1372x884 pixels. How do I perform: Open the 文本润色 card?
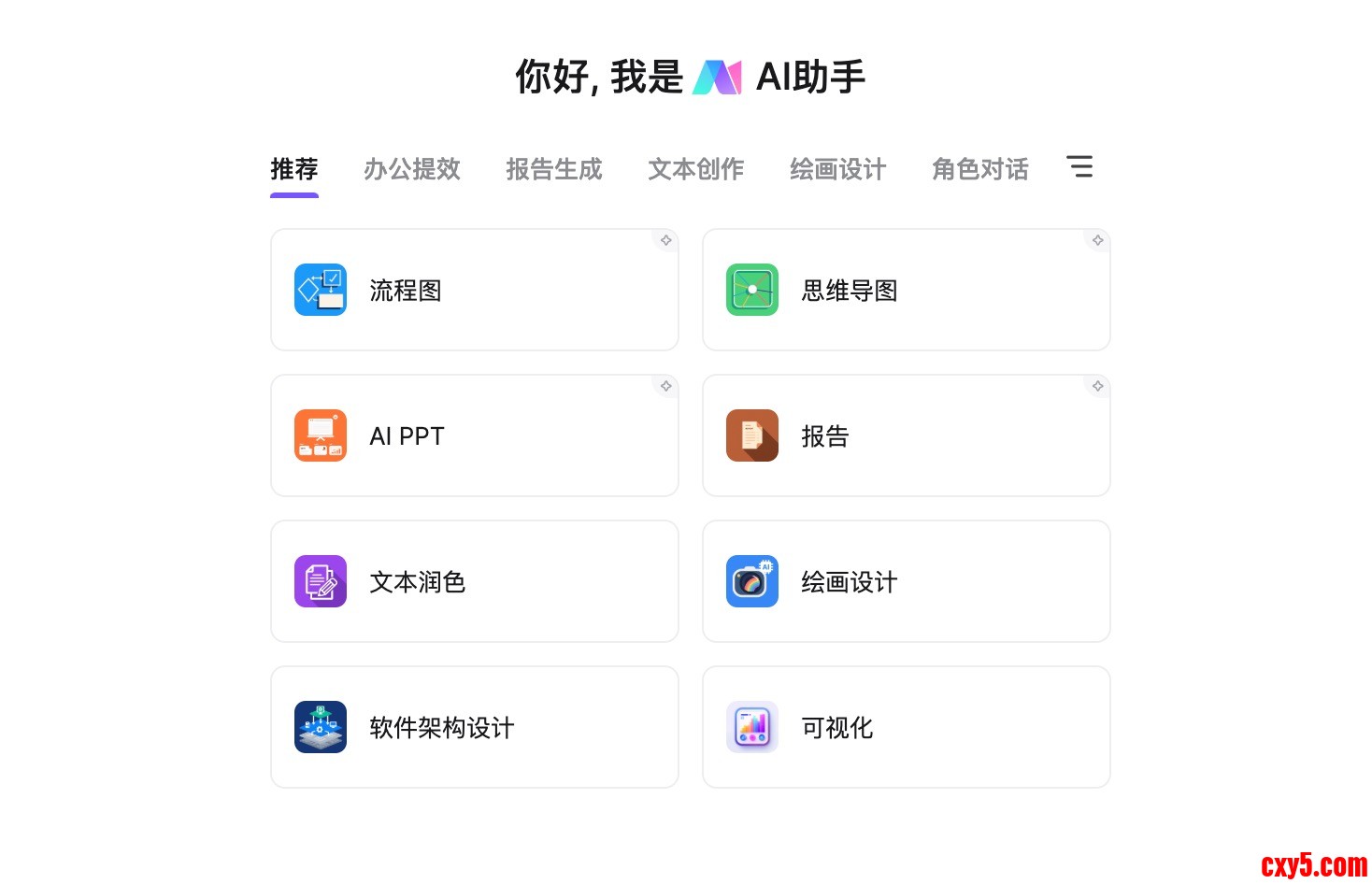tap(475, 582)
